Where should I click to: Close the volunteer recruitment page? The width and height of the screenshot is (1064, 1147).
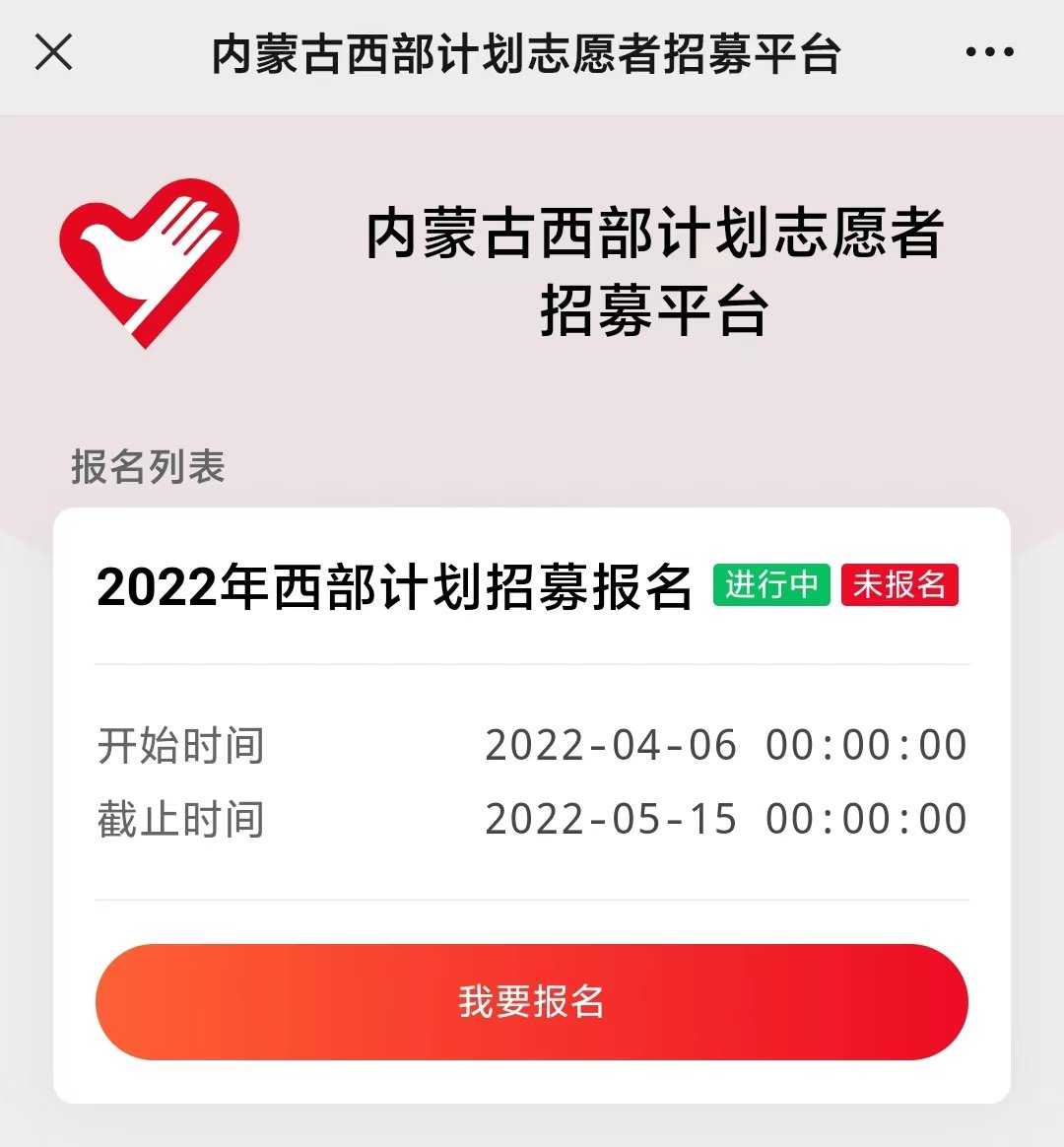54,52
